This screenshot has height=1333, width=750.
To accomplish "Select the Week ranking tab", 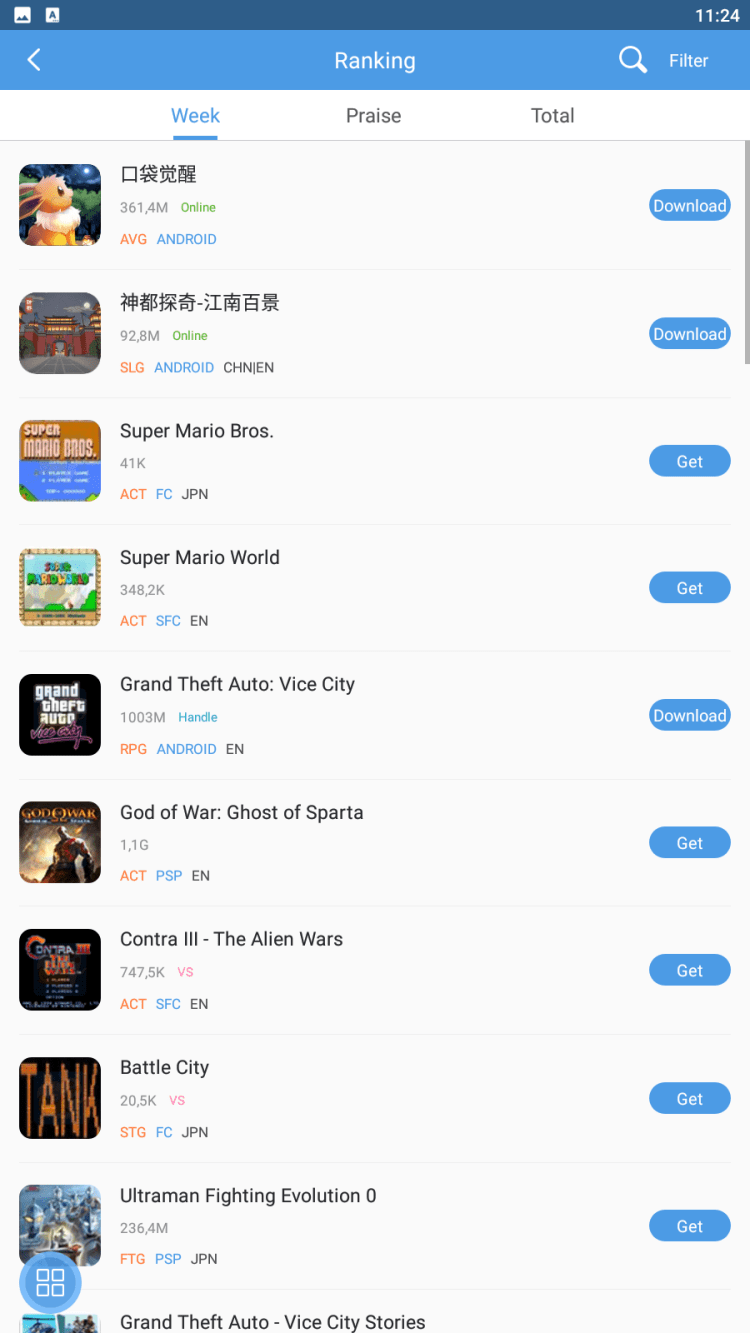I will pyautogui.click(x=195, y=116).
